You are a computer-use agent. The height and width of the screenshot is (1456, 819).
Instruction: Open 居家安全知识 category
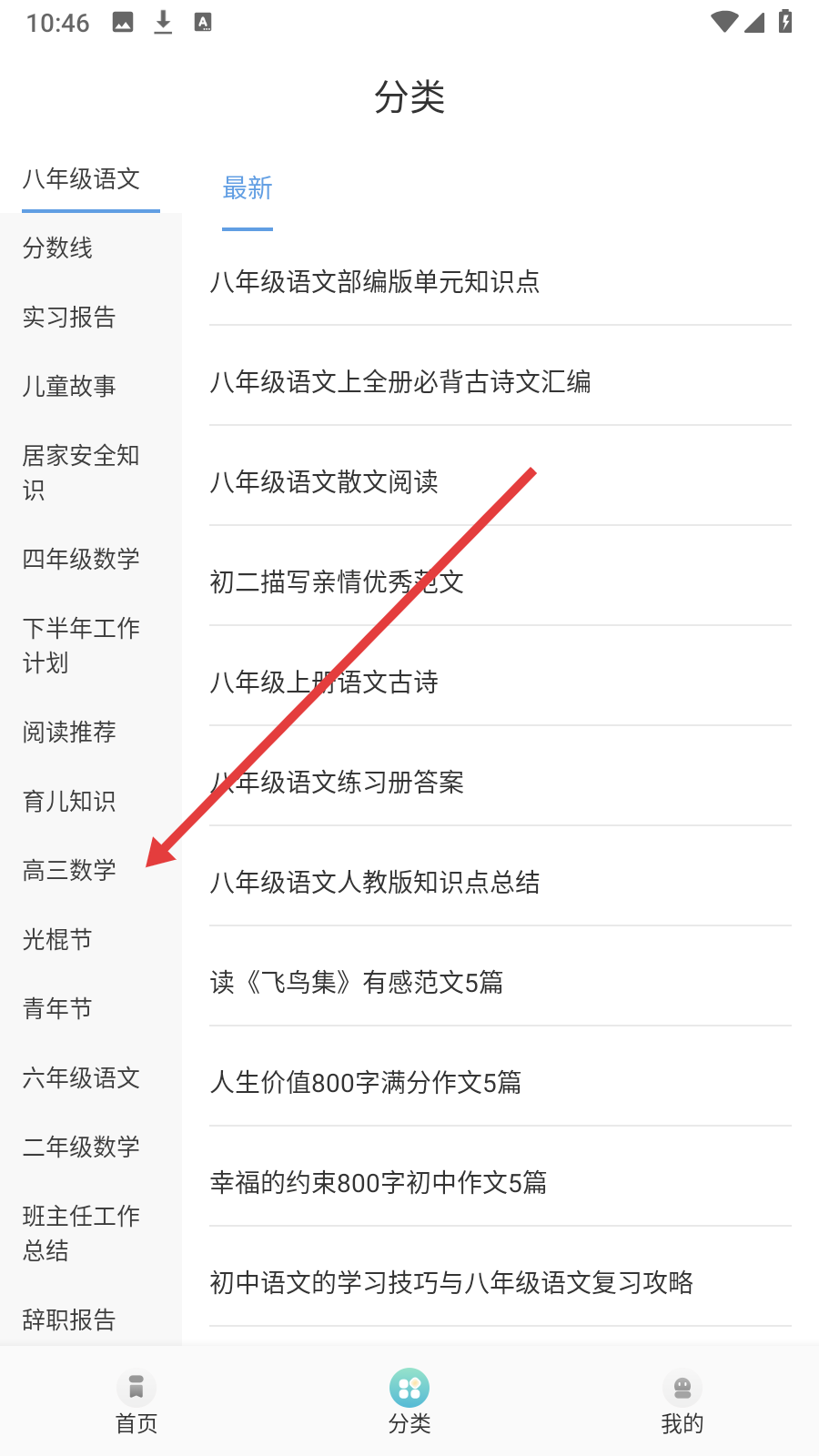81,472
